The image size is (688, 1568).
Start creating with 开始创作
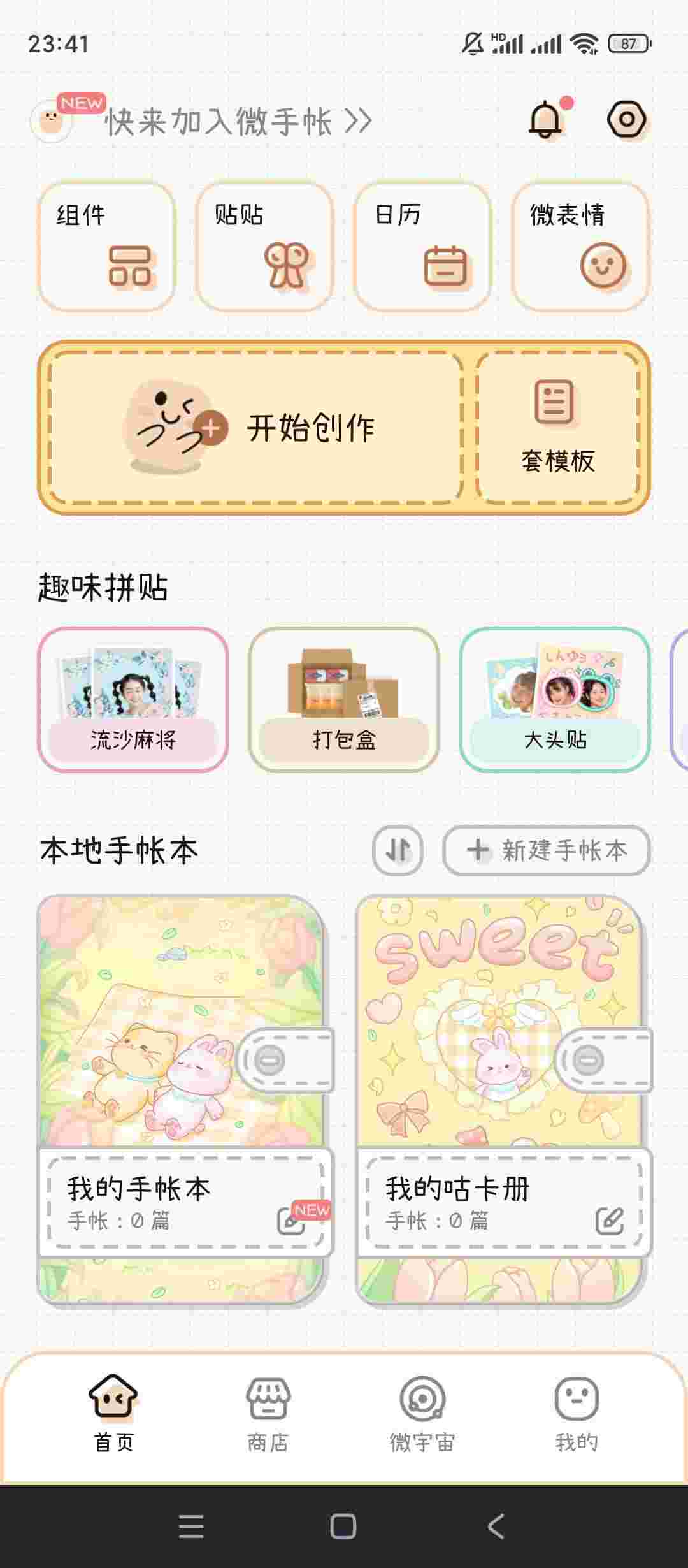click(256, 428)
